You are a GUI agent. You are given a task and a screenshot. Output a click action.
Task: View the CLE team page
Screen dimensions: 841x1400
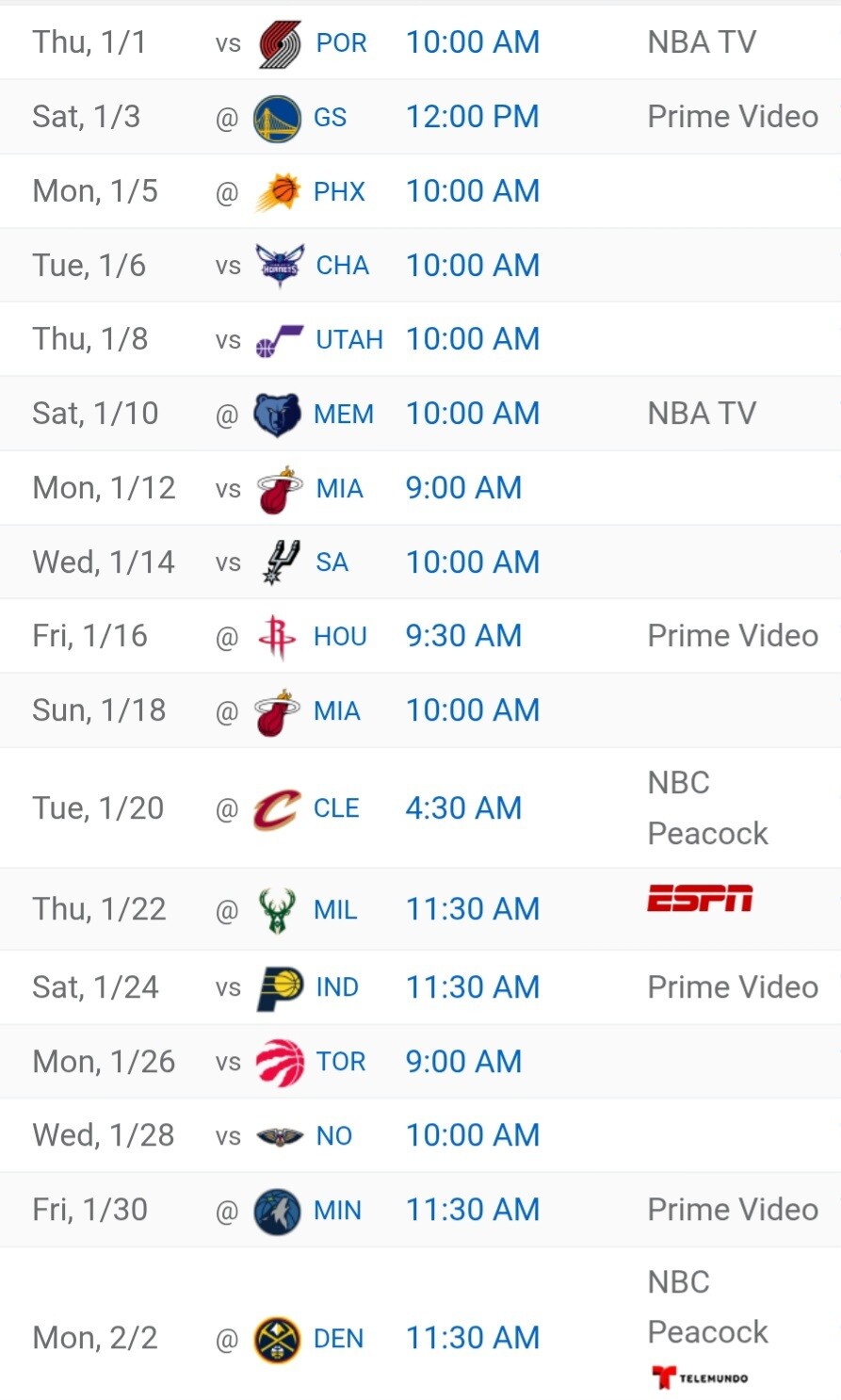336,808
